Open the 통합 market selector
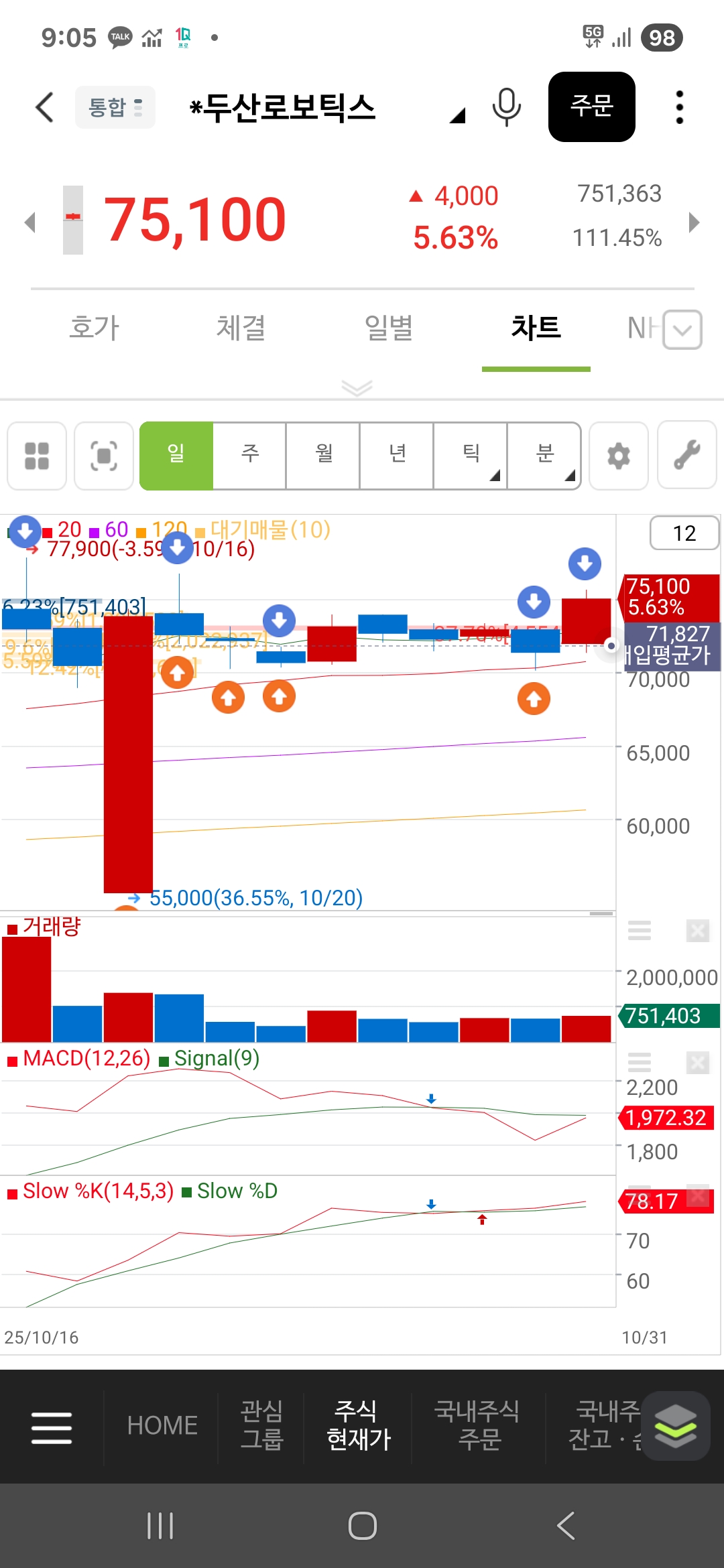Viewport: 724px width, 1568px height. tap(115, 107)
